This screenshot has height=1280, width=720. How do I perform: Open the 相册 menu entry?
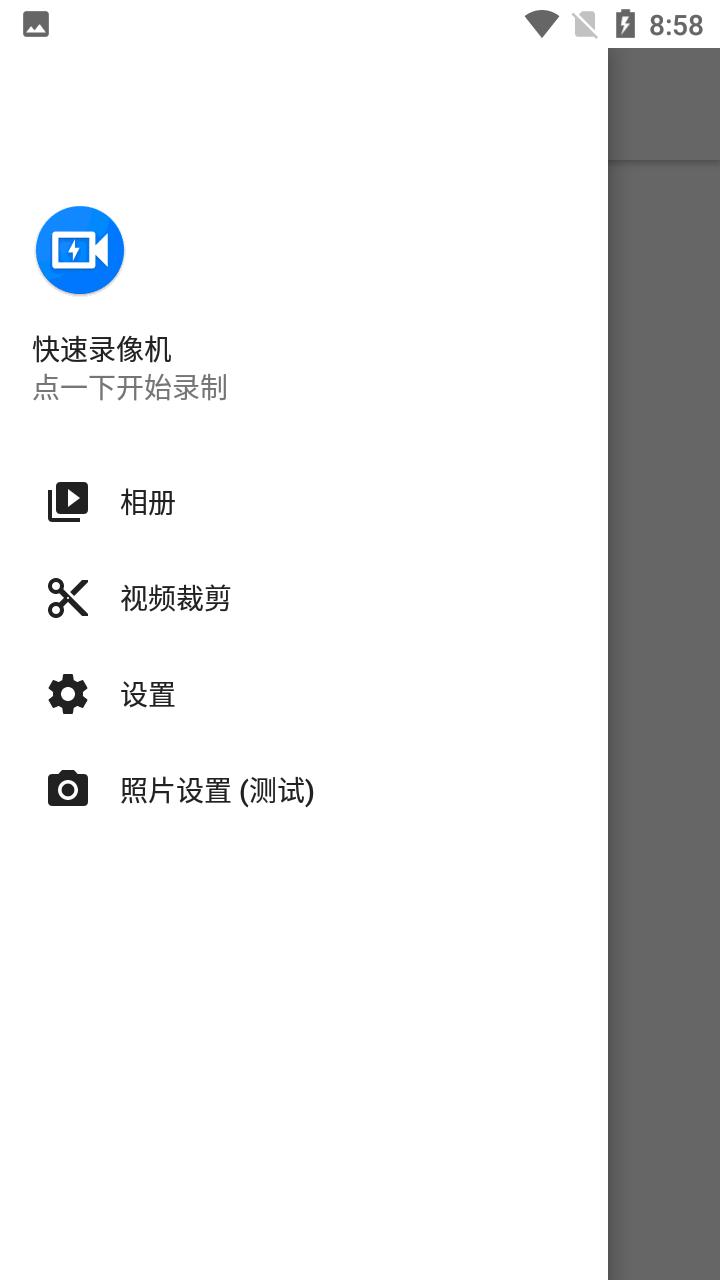(x=147, y=501)
